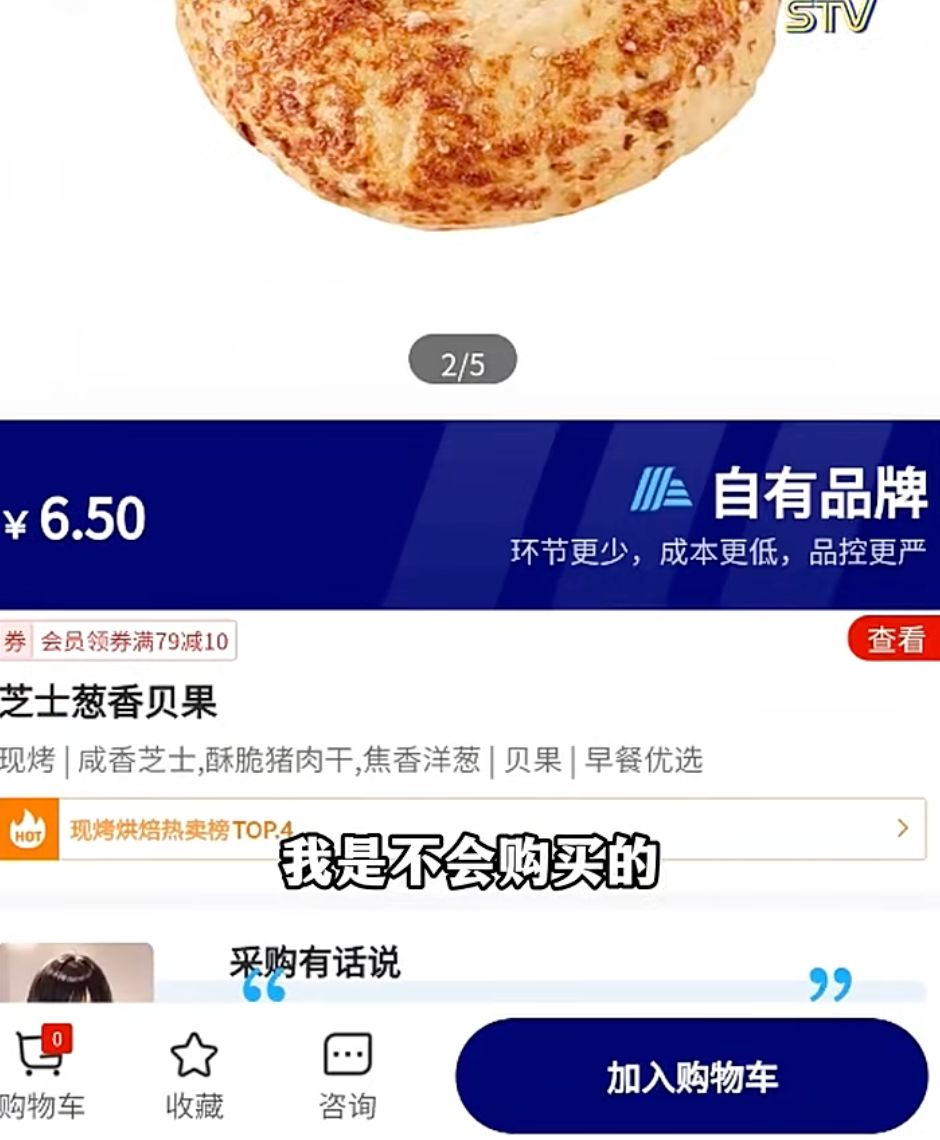Add this bagel to favorites

tap(194, 1073)
